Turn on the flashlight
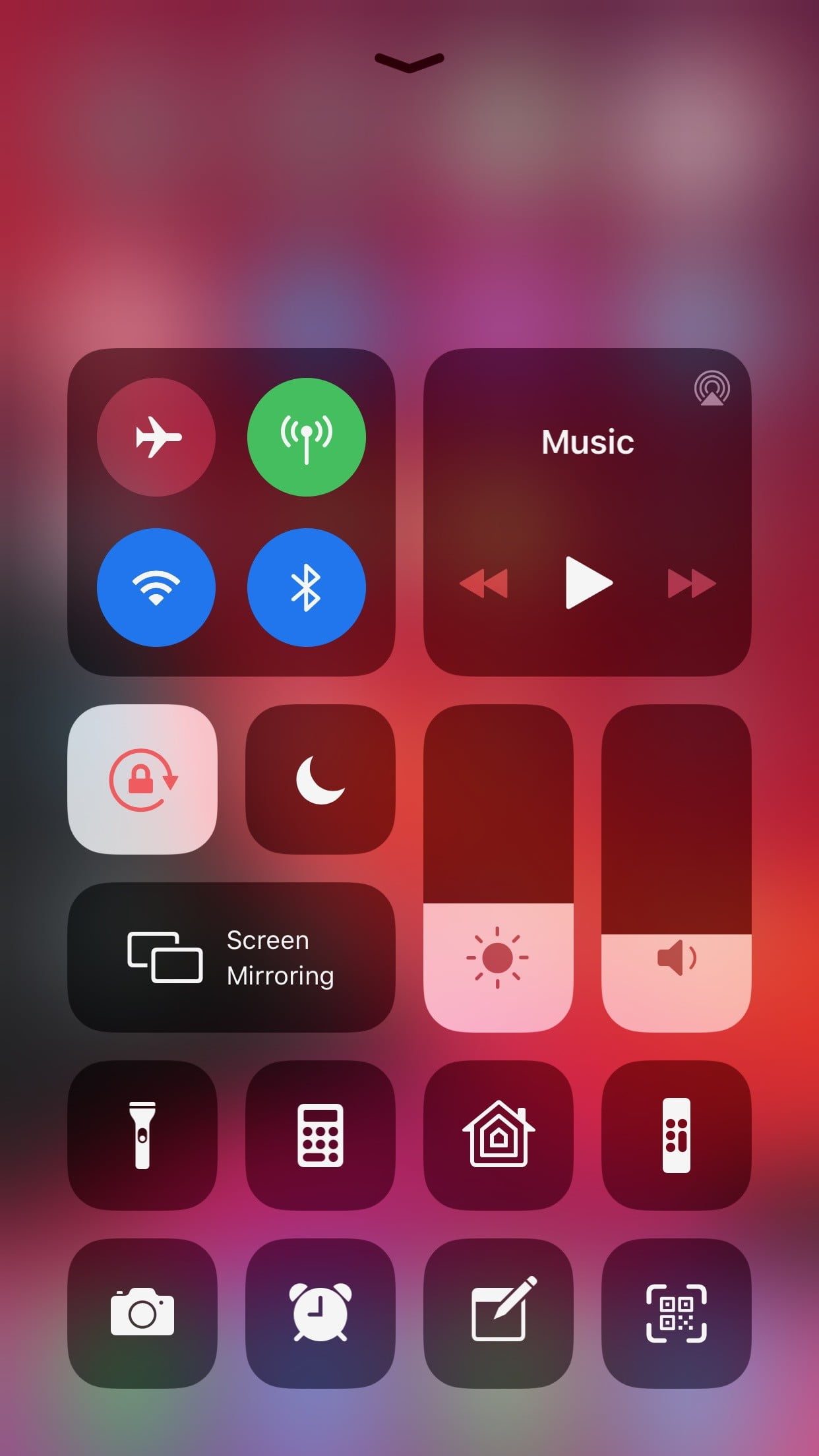This screenshot has width=819, height=1456. click(142, 1136)
